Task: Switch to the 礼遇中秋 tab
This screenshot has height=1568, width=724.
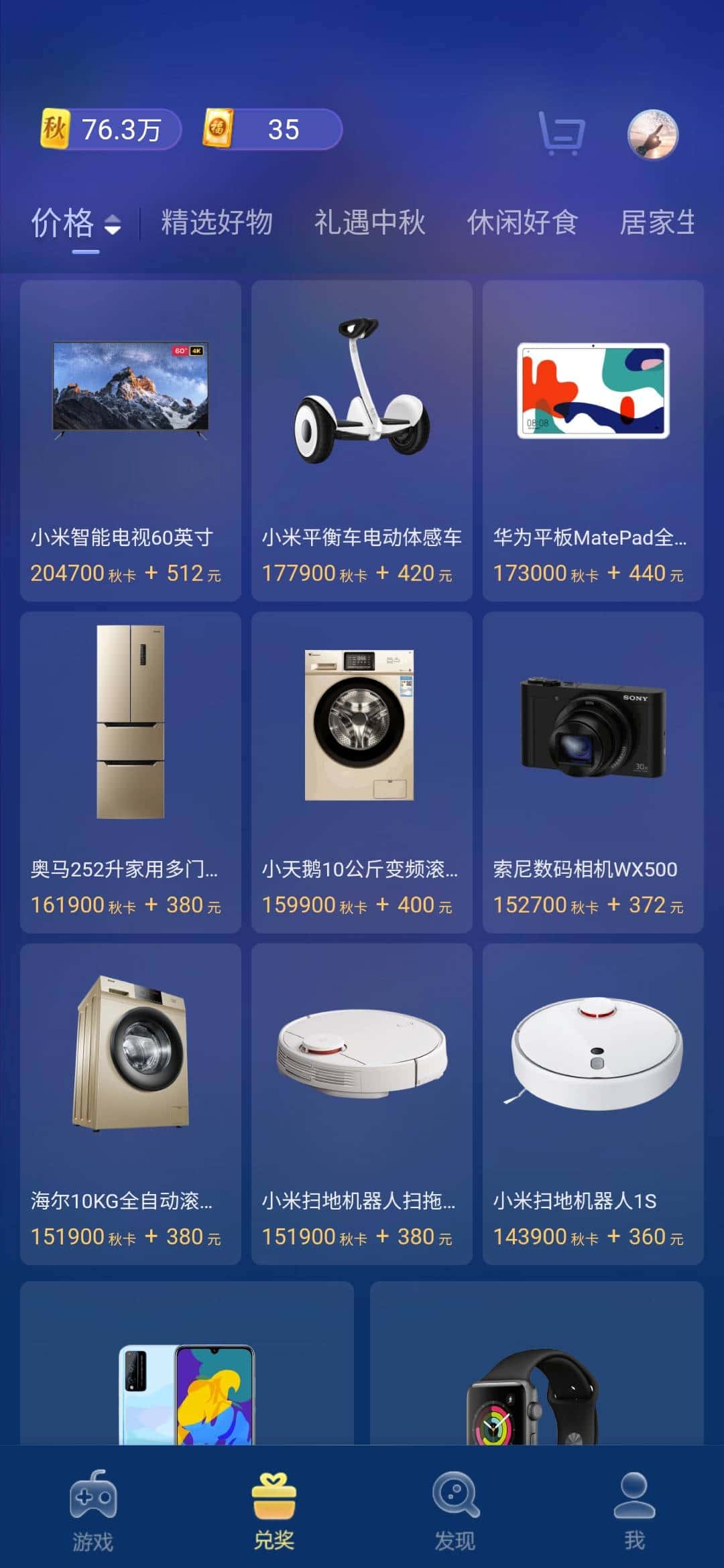Action: coord(369,224)
